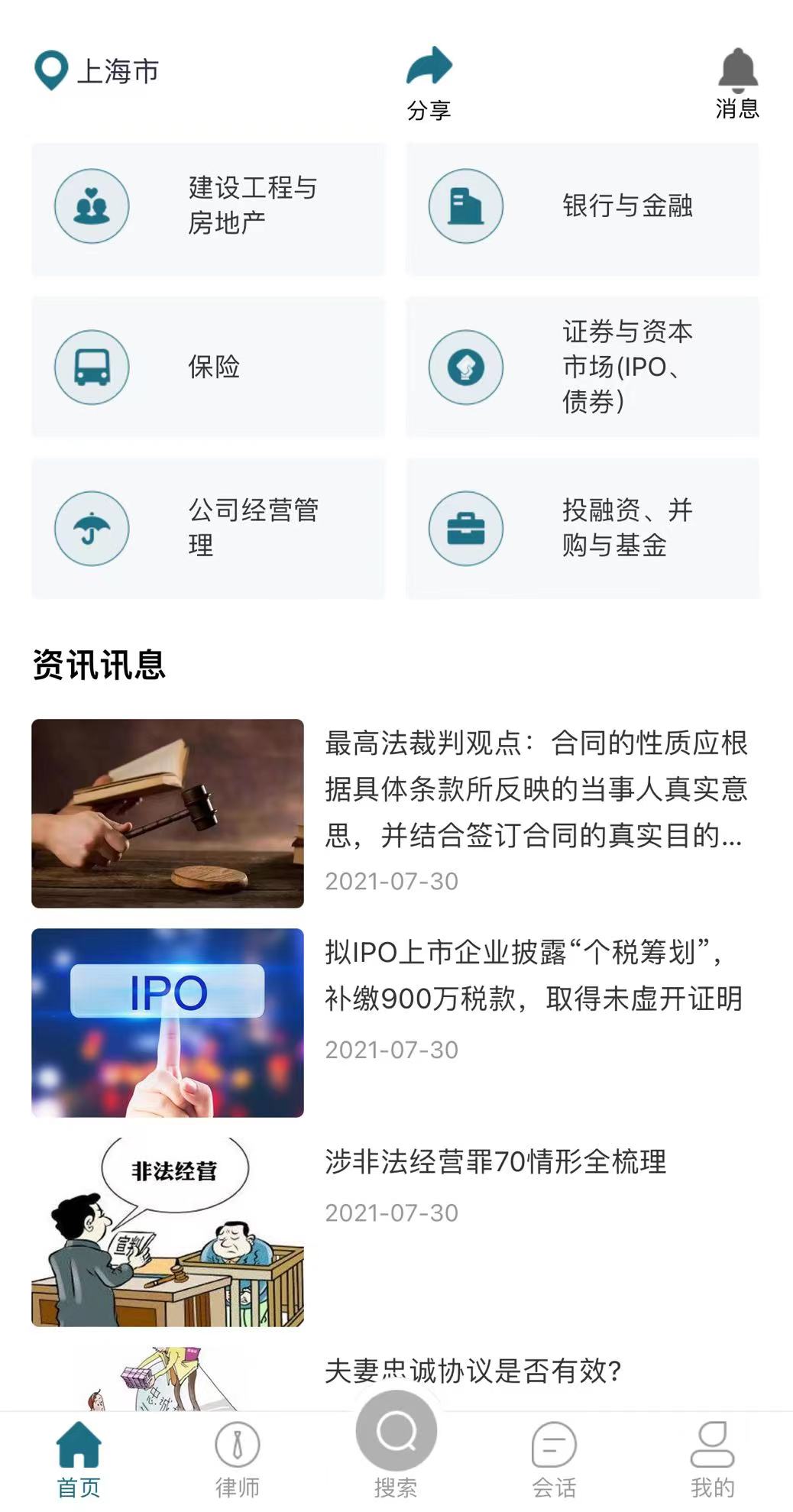Screen dimensions: 793x1512
Task: Open the 我的 profile tab
Action: coord(712,1460)
